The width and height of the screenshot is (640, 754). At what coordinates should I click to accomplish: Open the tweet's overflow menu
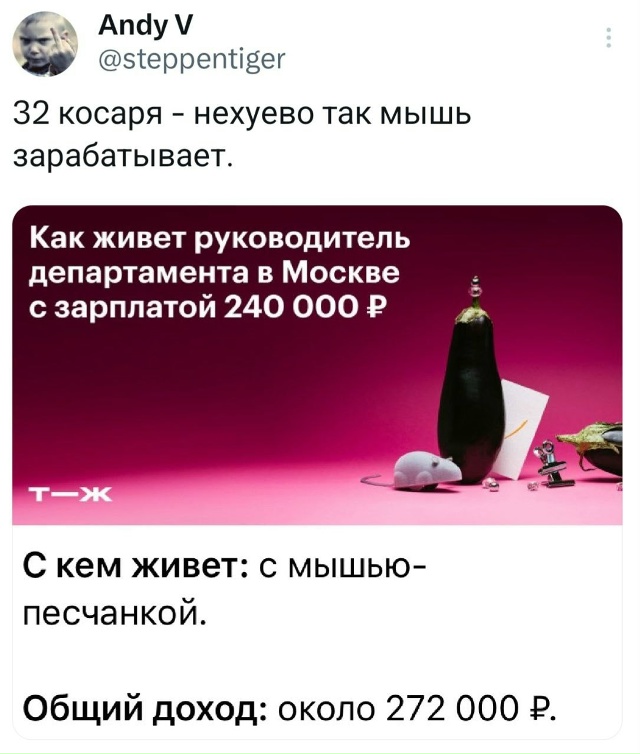click(609, 39)
